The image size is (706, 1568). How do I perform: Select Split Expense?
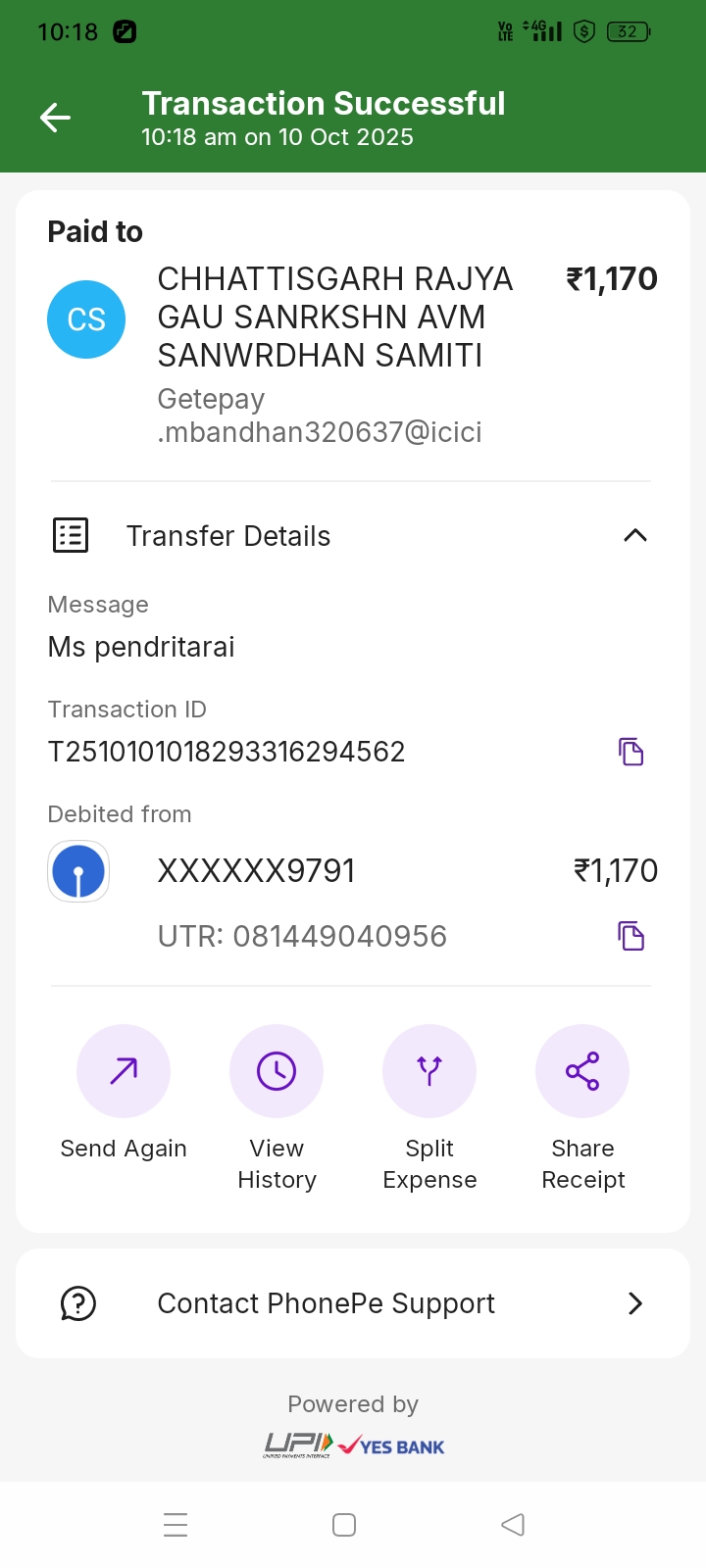[x=429, y=1071]
